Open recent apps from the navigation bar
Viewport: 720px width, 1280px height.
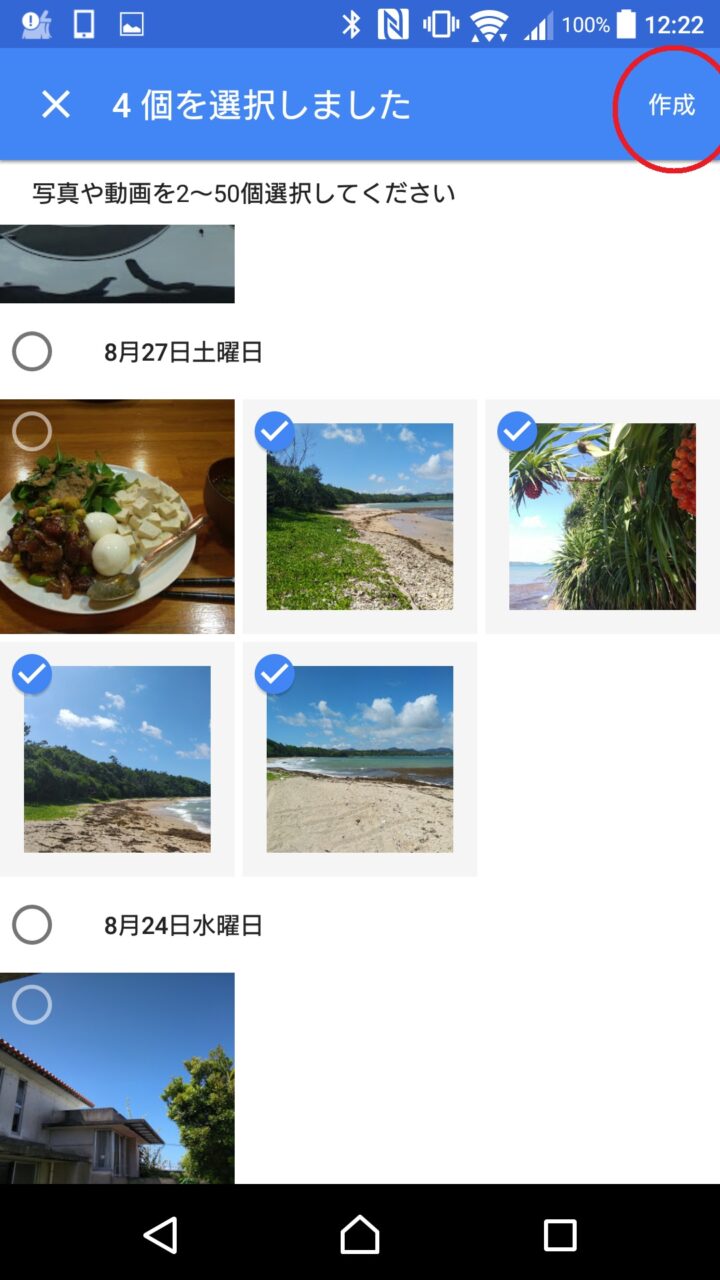pos(560,1235)
